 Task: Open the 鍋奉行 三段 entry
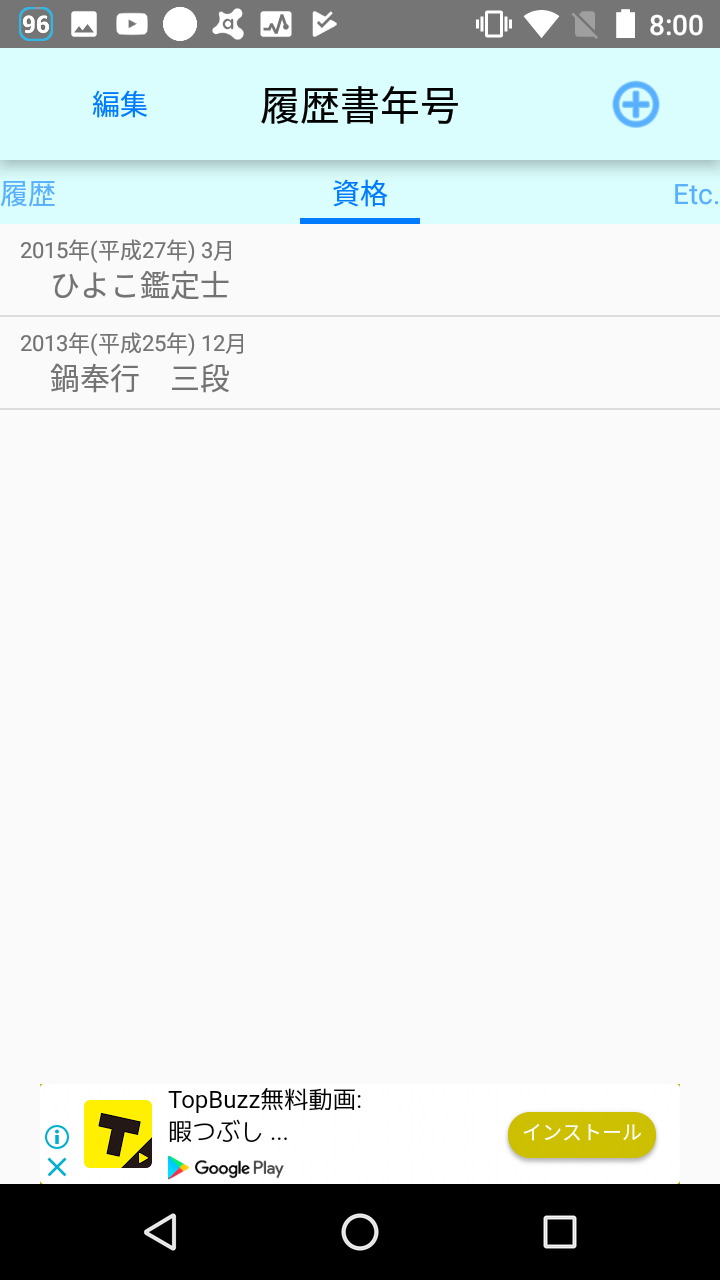click(360, 363)
